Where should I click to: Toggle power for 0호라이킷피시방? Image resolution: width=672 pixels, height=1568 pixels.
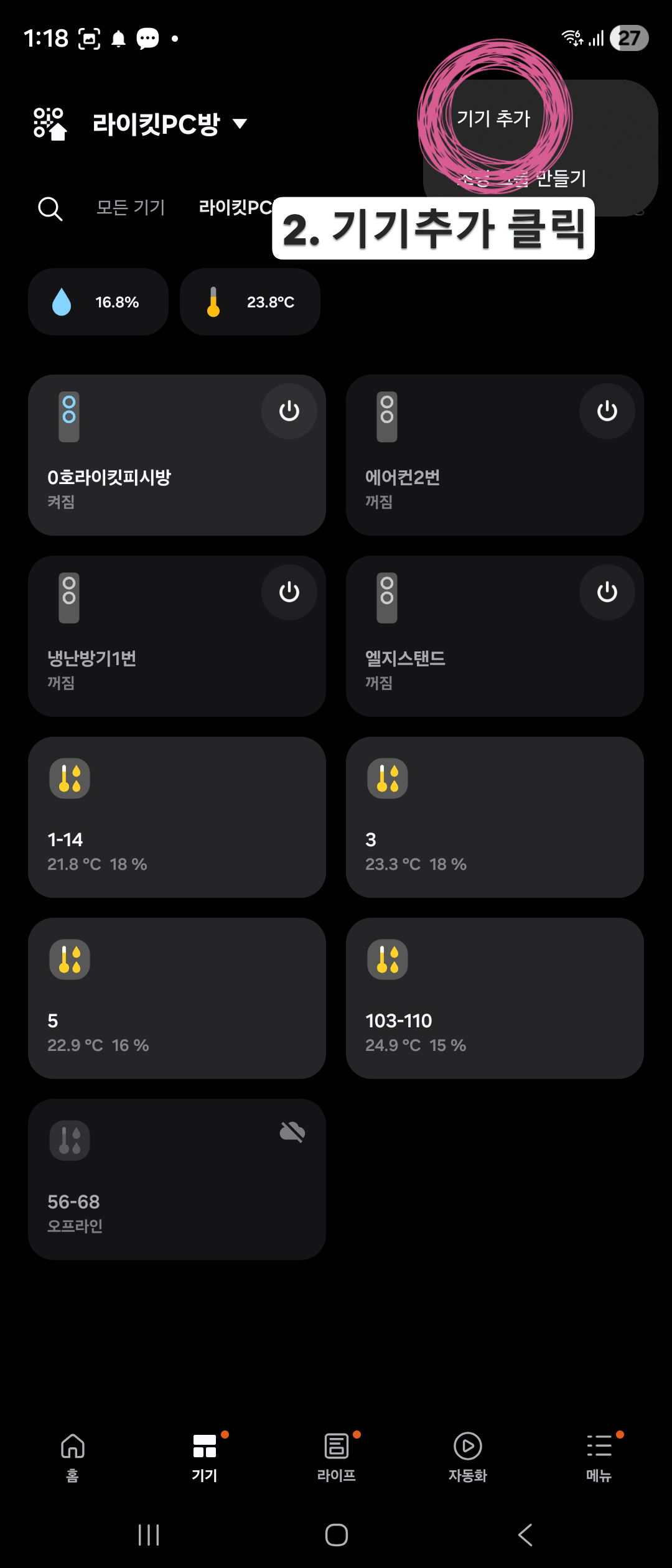tap(289, 411)
